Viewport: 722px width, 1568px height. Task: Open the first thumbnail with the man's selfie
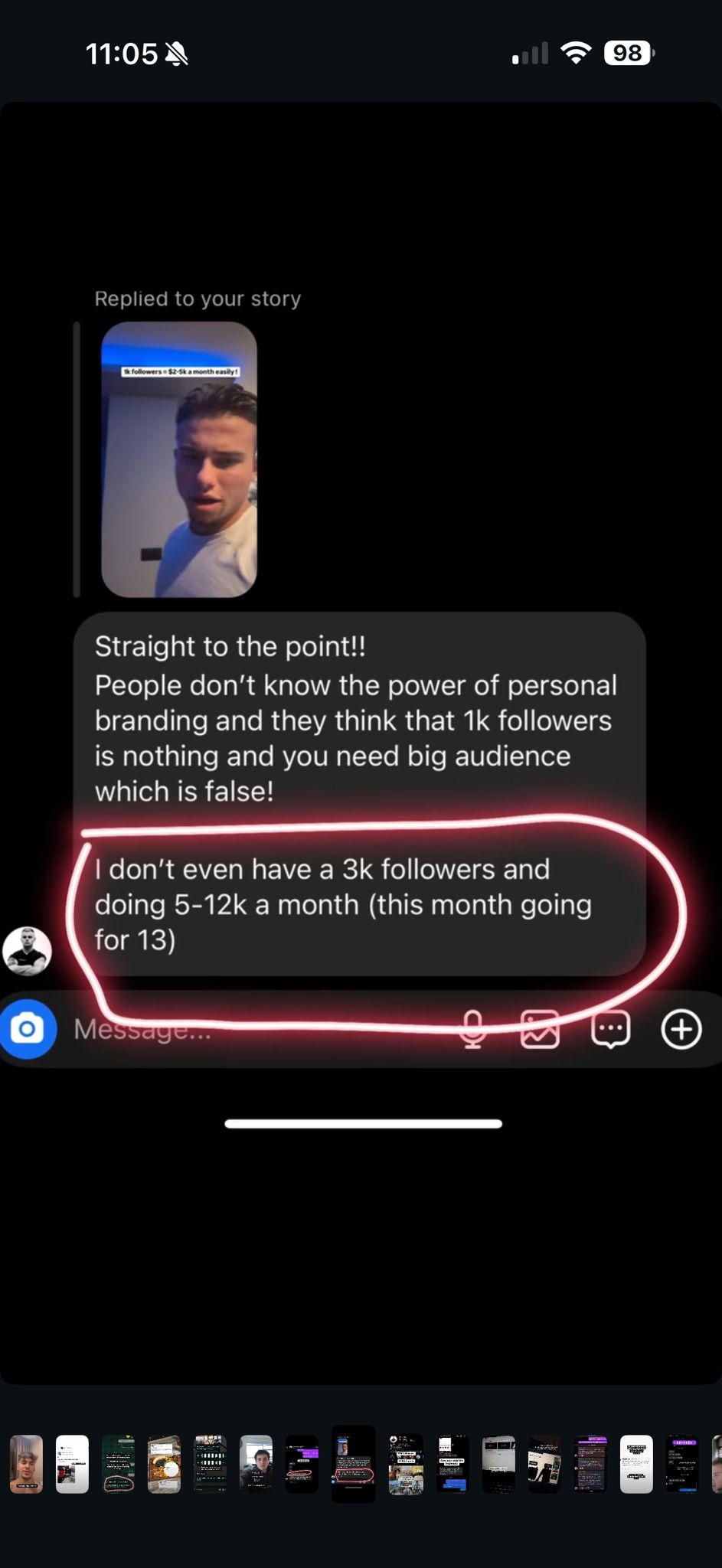tap(26, 1464)
